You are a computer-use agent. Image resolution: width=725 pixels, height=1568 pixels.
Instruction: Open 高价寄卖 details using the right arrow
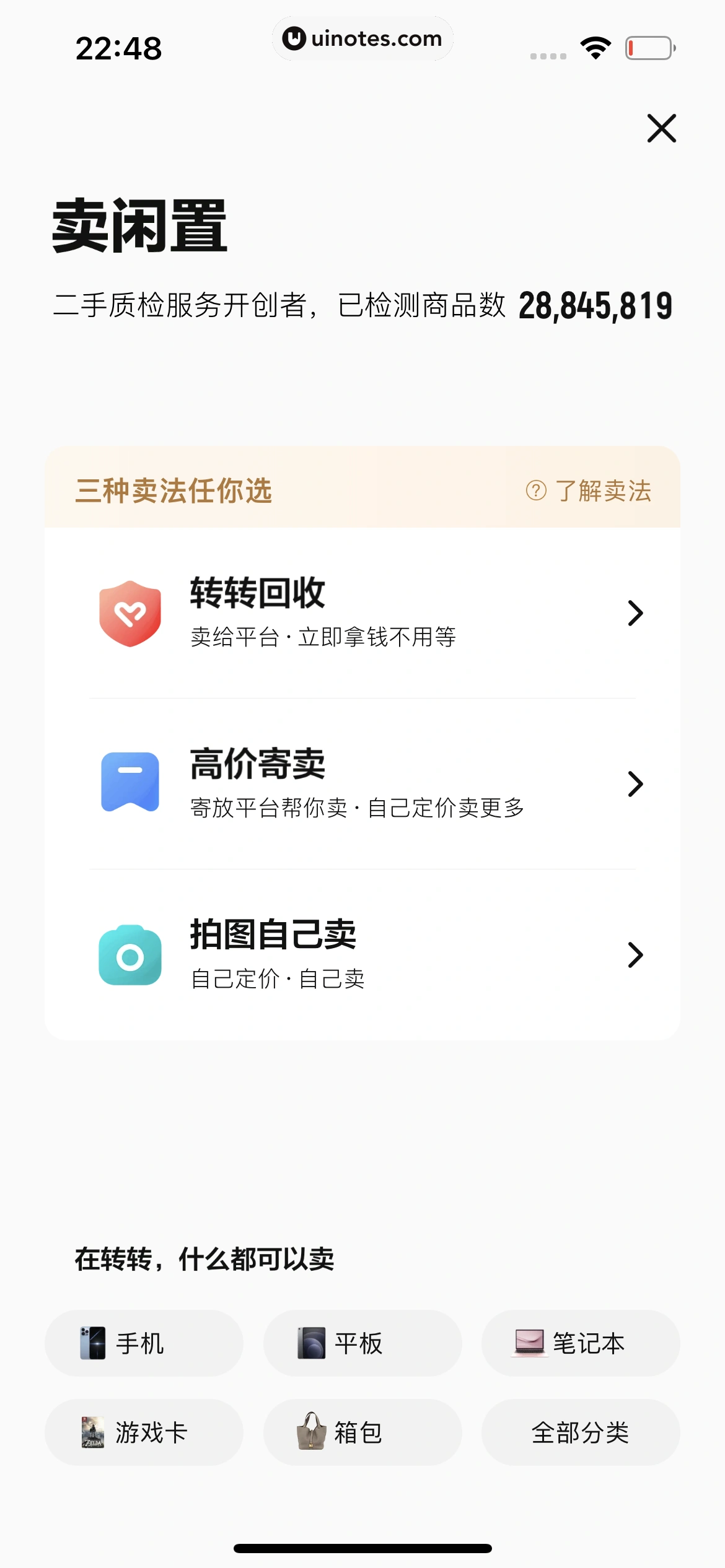636,783
